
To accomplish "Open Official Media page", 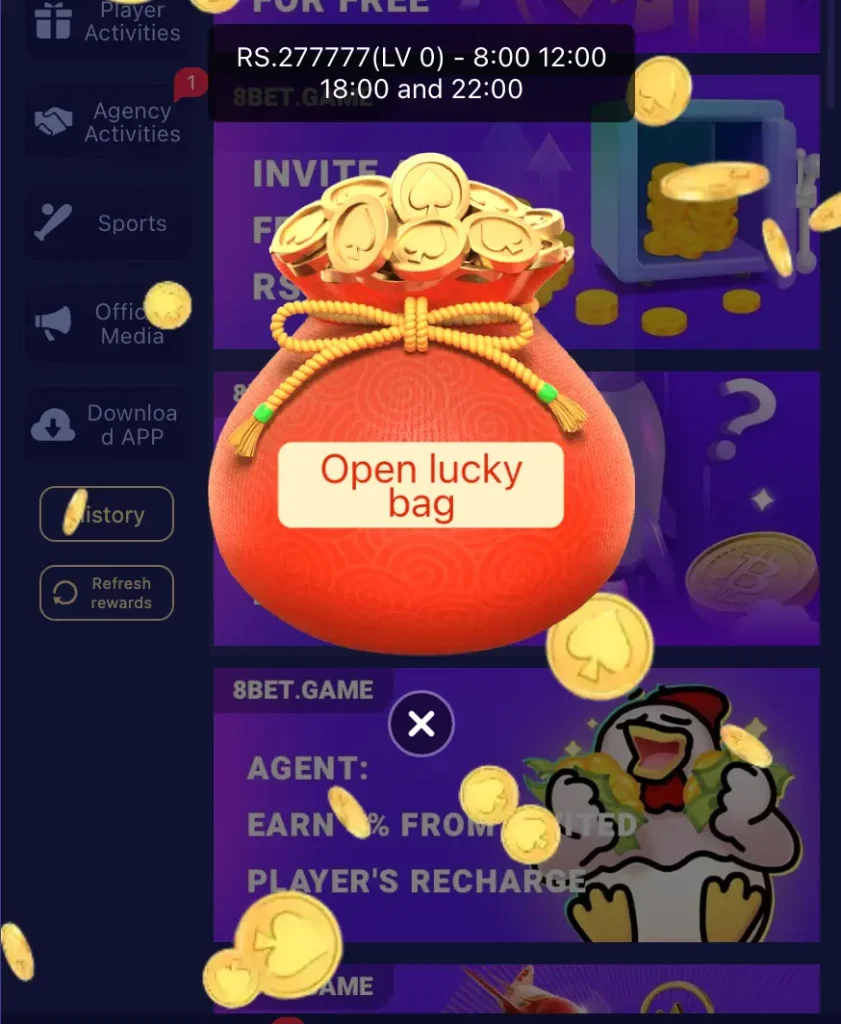I will 107,323.
